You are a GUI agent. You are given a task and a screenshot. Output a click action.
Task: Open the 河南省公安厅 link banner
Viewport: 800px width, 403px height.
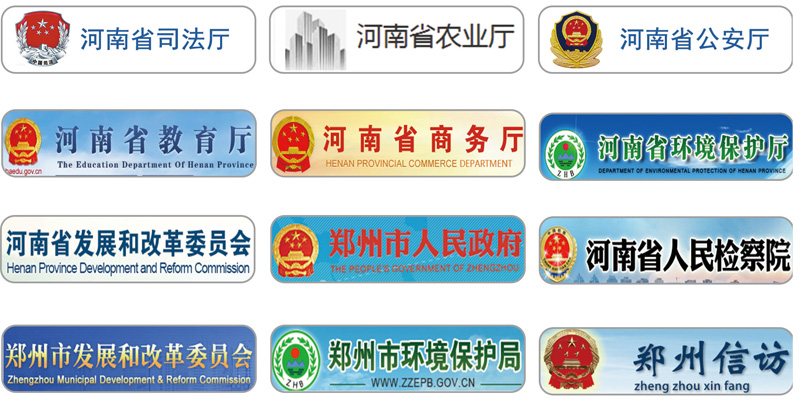pyautogui.click(x=665, y=40)
